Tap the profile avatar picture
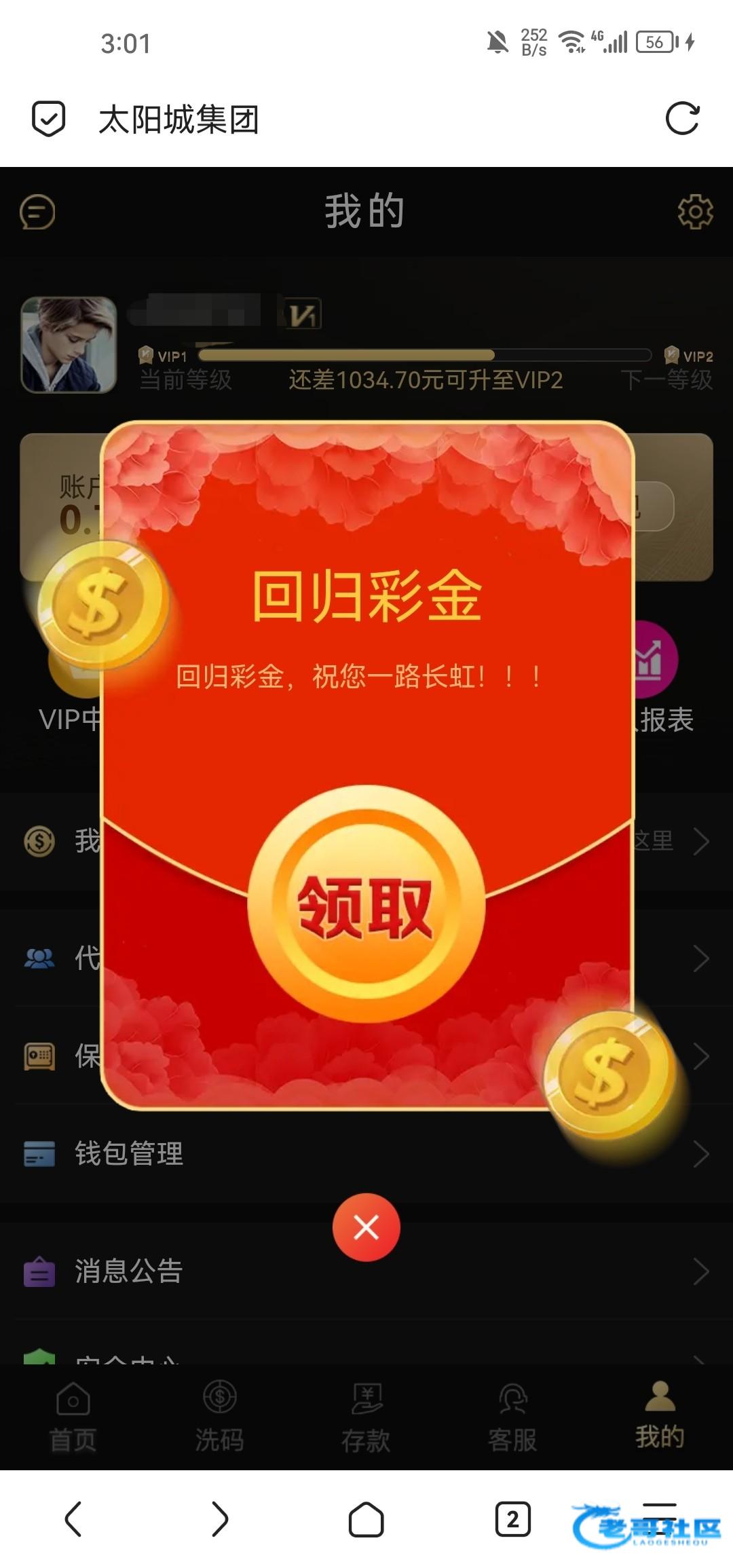 (x=69, y=345)
